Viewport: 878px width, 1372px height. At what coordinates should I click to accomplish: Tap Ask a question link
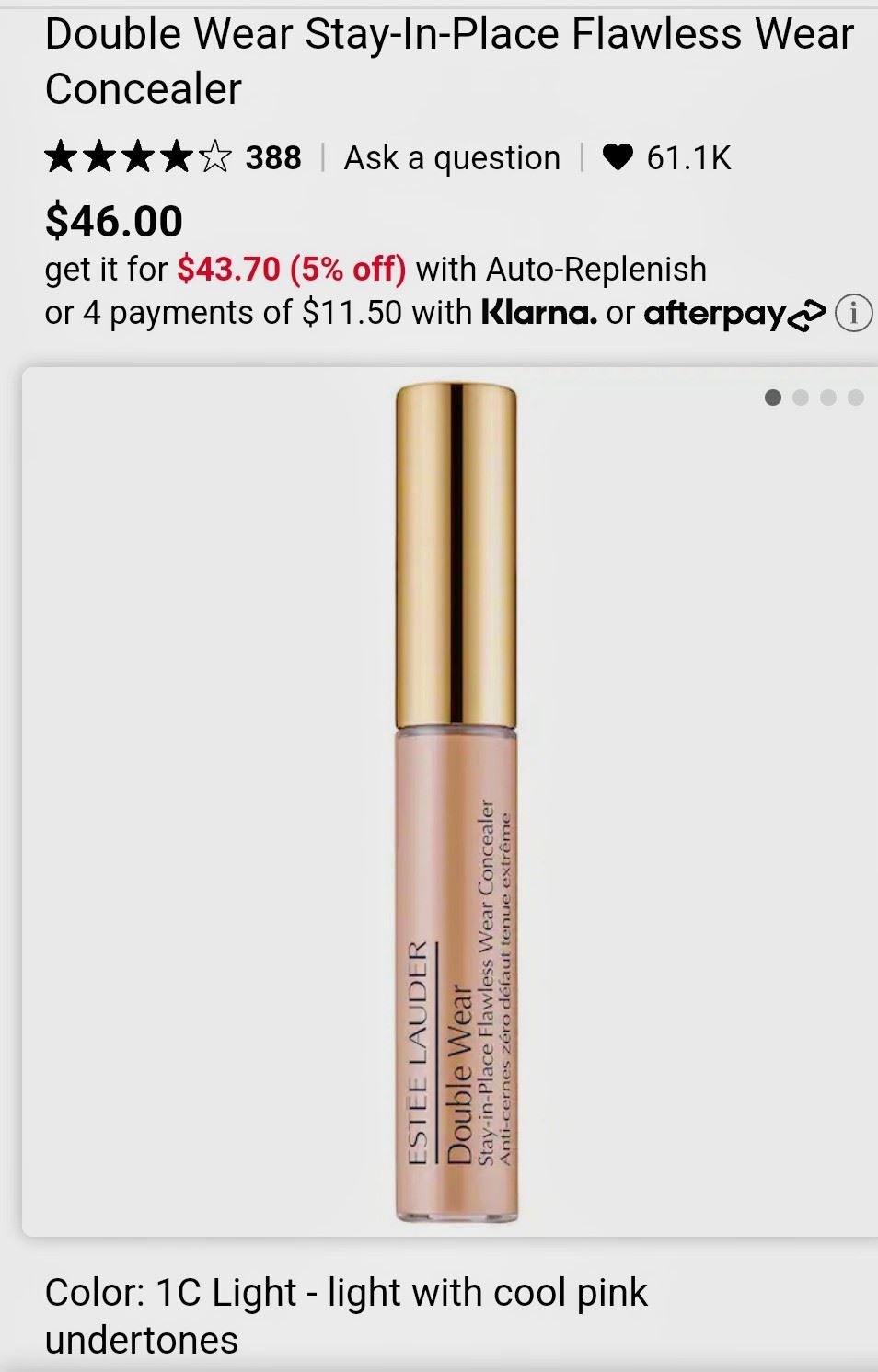(x=452, y=158)
